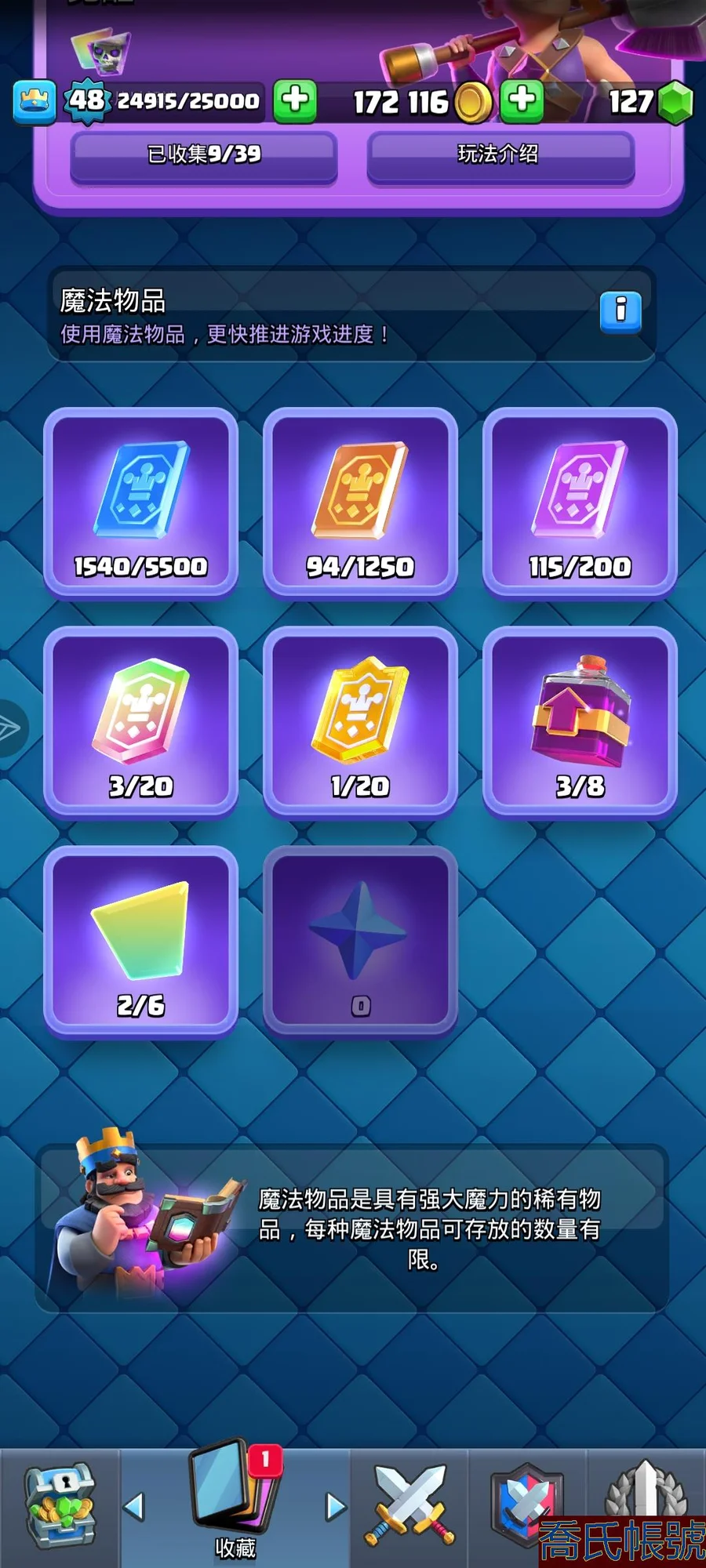
Task: Open the 玩法介绍 gameplay guide button
Action: point(500,154)
